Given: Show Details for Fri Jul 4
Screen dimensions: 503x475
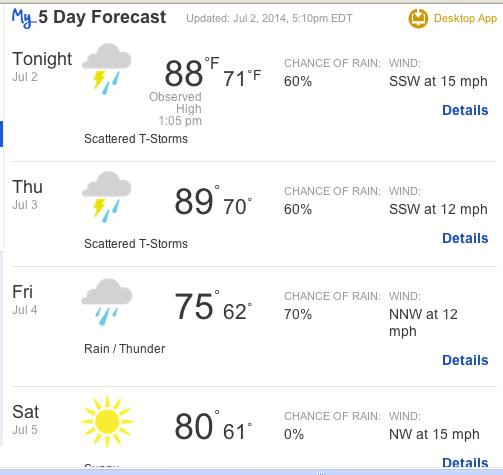Looking at the screenshot, I should point(465,360).
